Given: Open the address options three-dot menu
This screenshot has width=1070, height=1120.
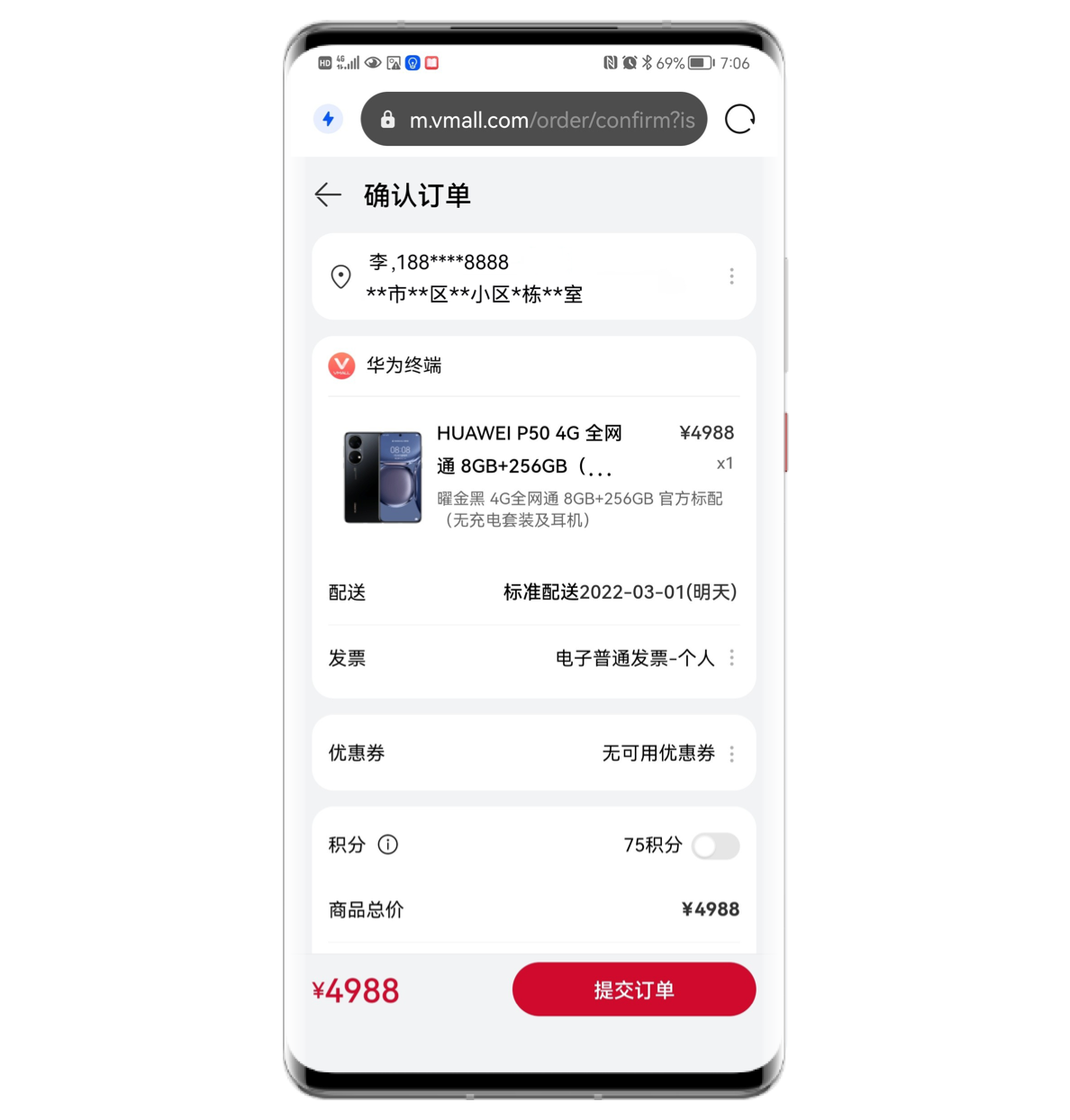Looking at the screenshot, I should (731, 276).
